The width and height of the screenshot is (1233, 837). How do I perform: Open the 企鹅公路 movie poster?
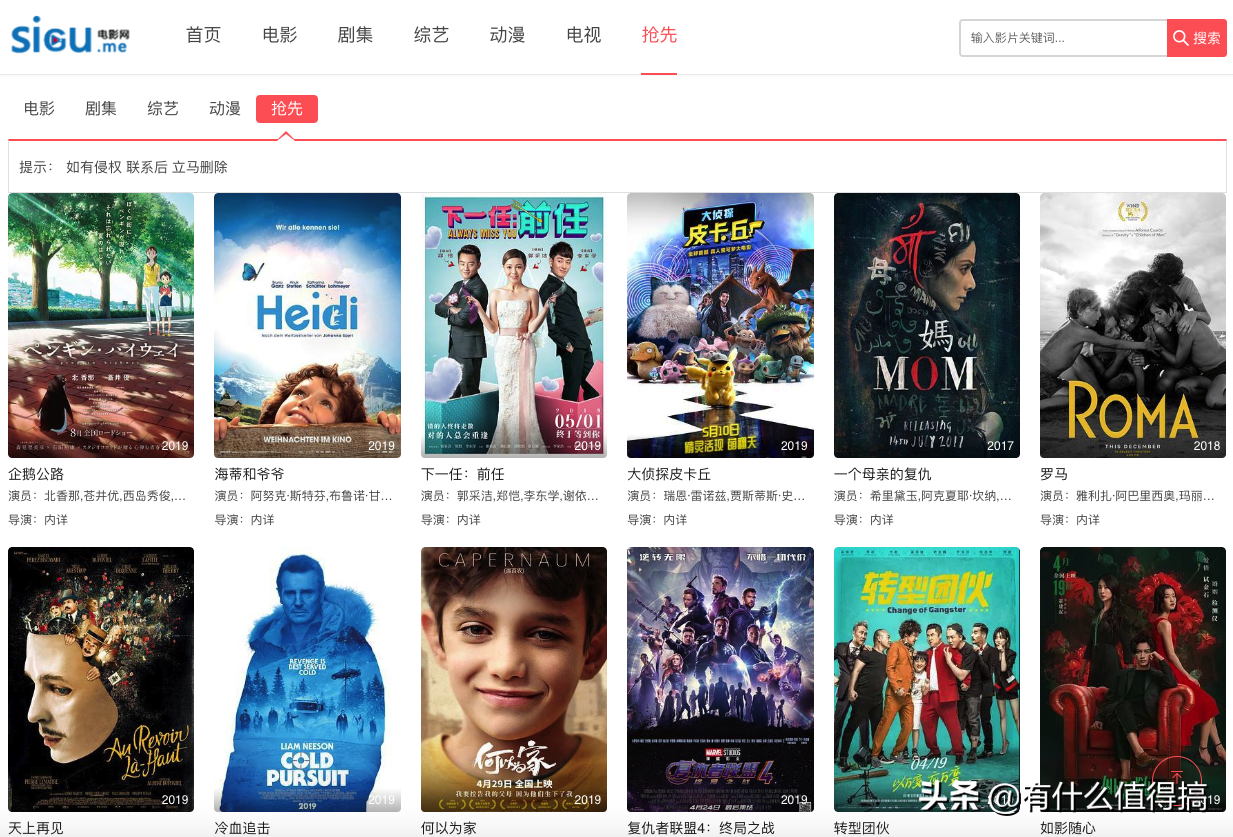(101, 325)
